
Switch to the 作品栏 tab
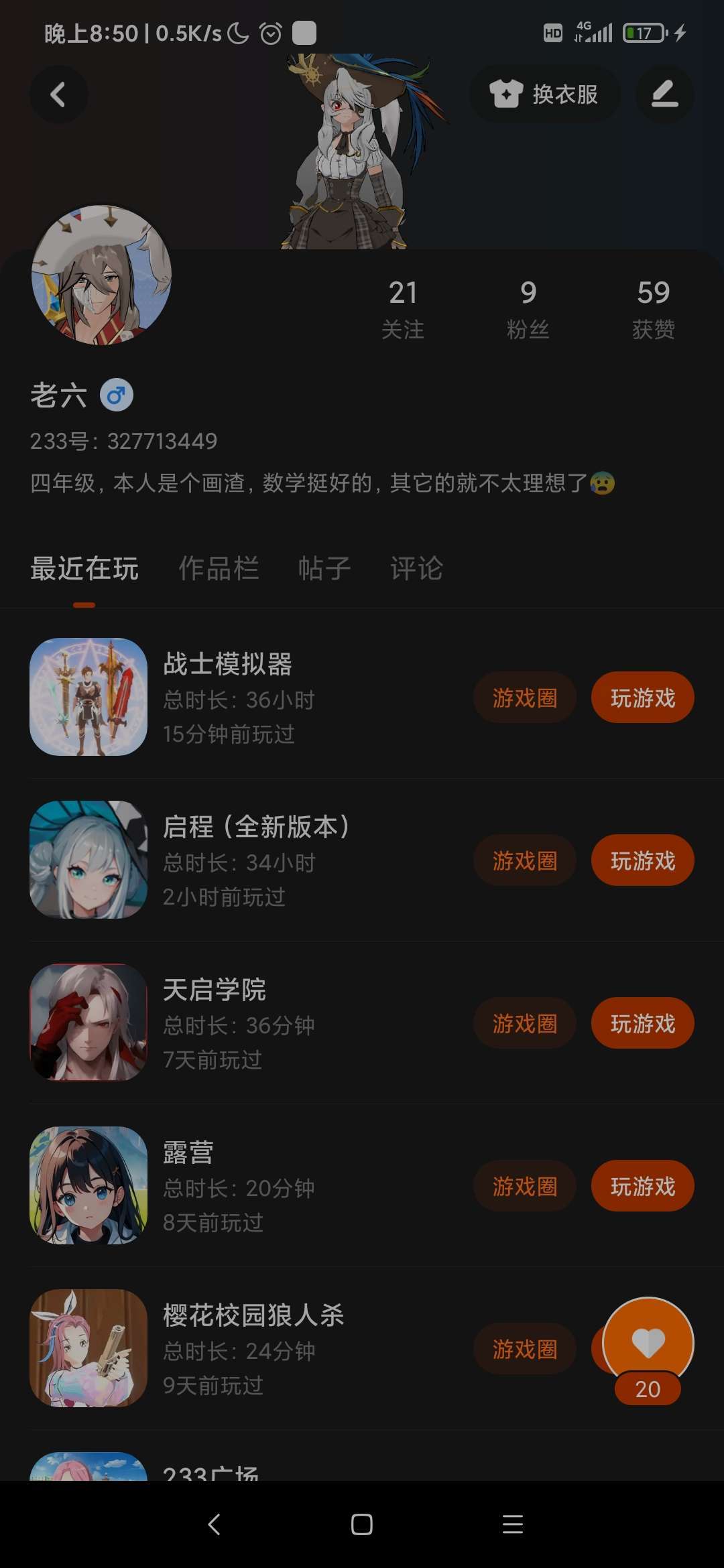point(219,568)
